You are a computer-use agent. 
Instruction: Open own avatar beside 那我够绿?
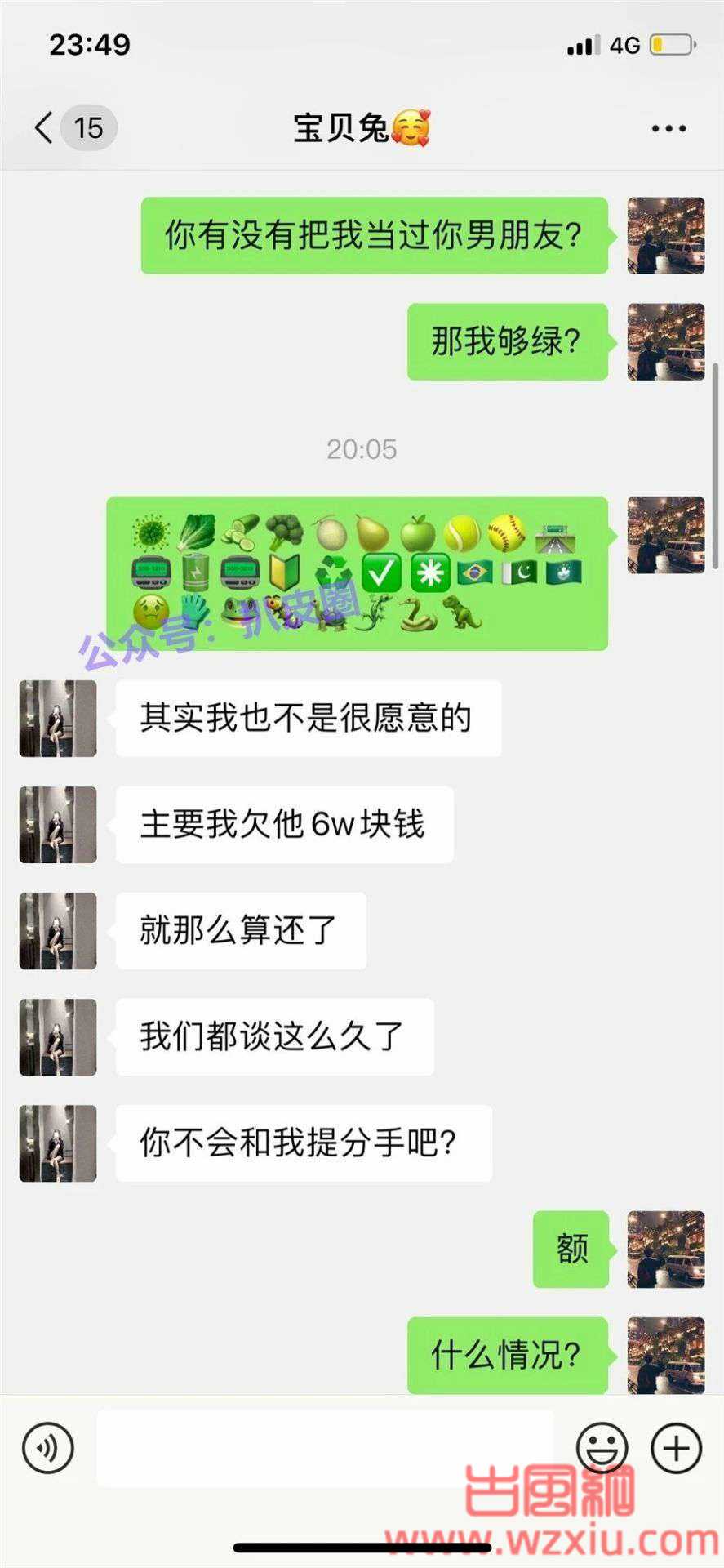[666, 341]
